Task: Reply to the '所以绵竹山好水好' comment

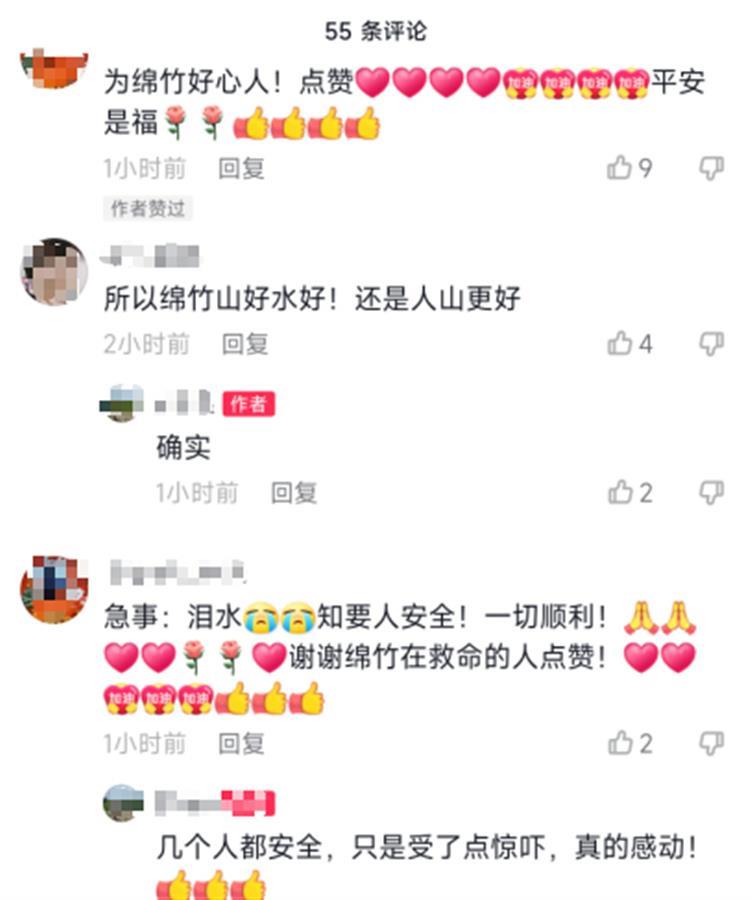Action: tap(245, 344)
